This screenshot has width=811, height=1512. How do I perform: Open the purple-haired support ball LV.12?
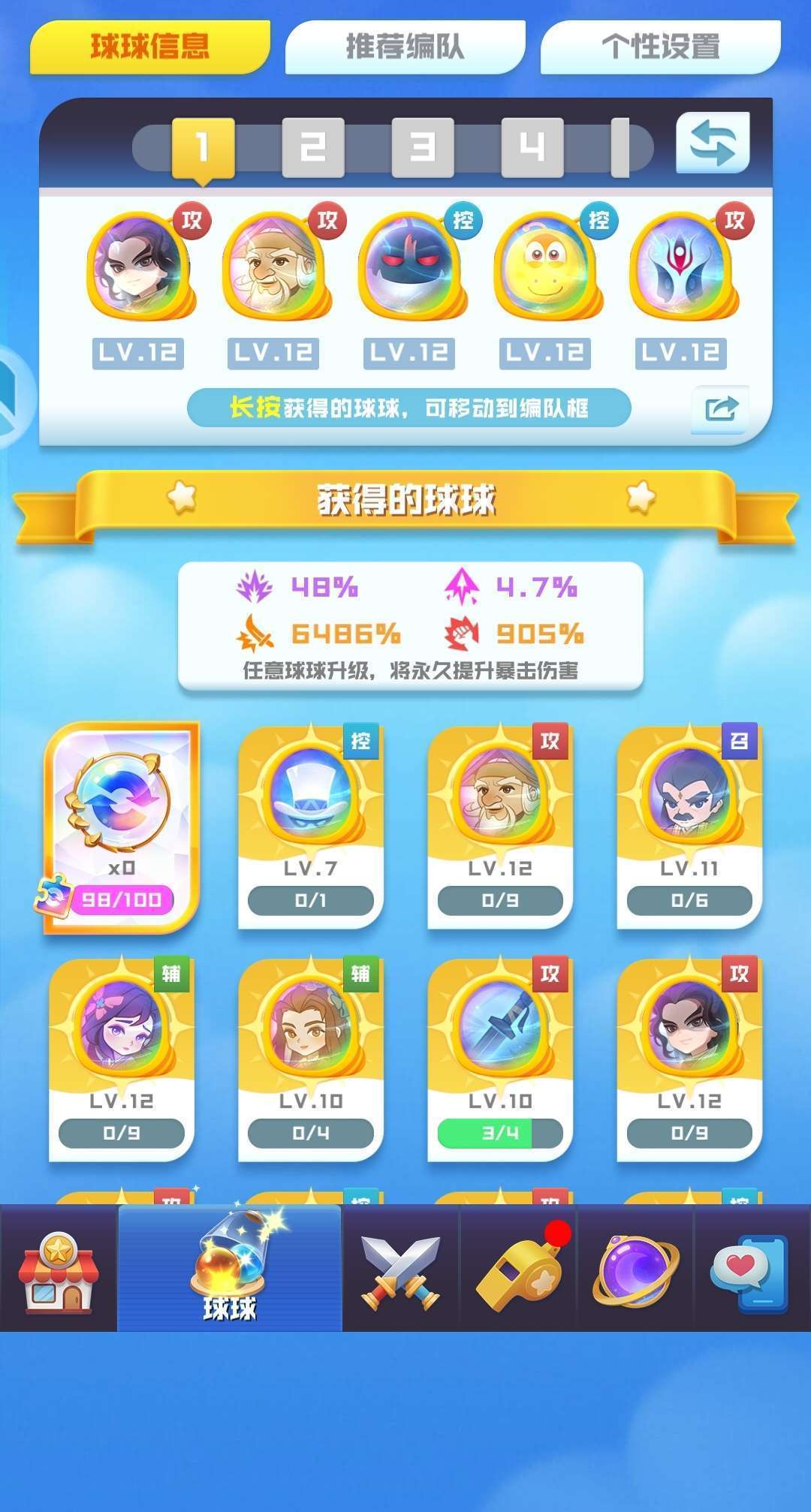point(122,1059)
